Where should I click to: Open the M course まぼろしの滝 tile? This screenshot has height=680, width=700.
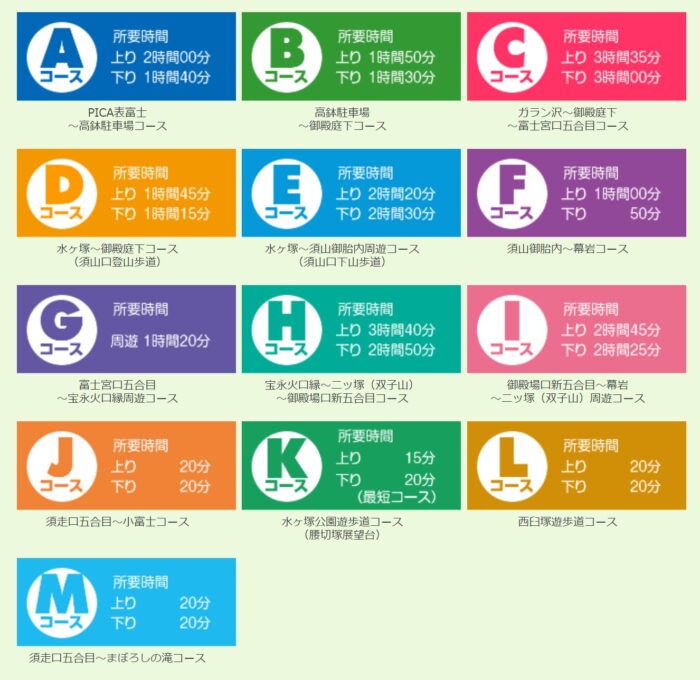pyautogui.click(x=126, y=602)
